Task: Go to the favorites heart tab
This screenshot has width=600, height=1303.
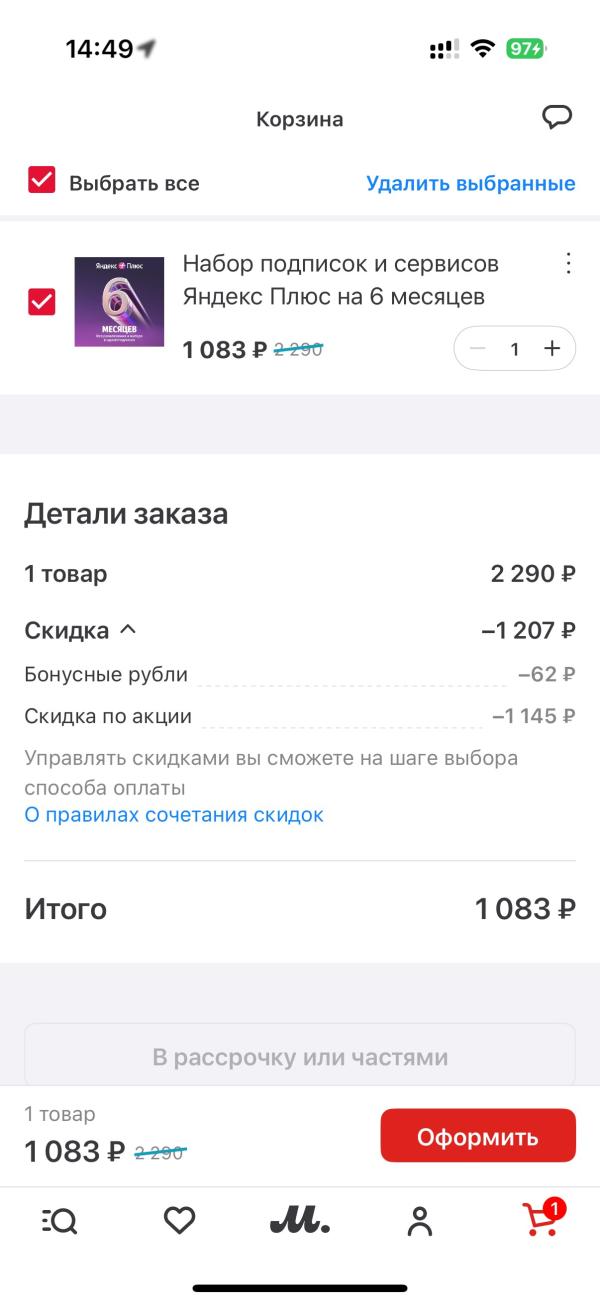Action: (179, 1220)
